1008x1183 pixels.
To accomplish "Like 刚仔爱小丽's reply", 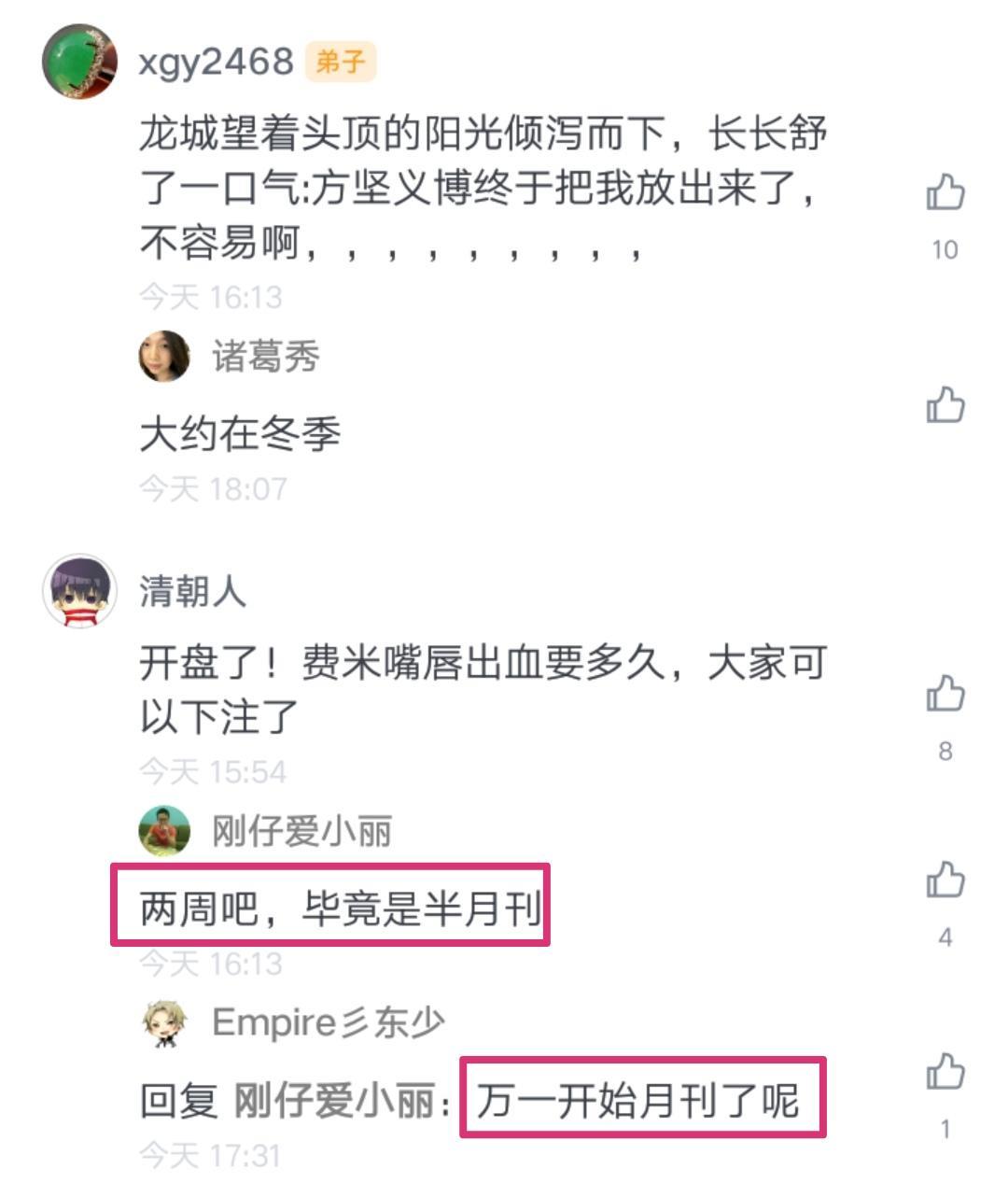I will [945, 880].
